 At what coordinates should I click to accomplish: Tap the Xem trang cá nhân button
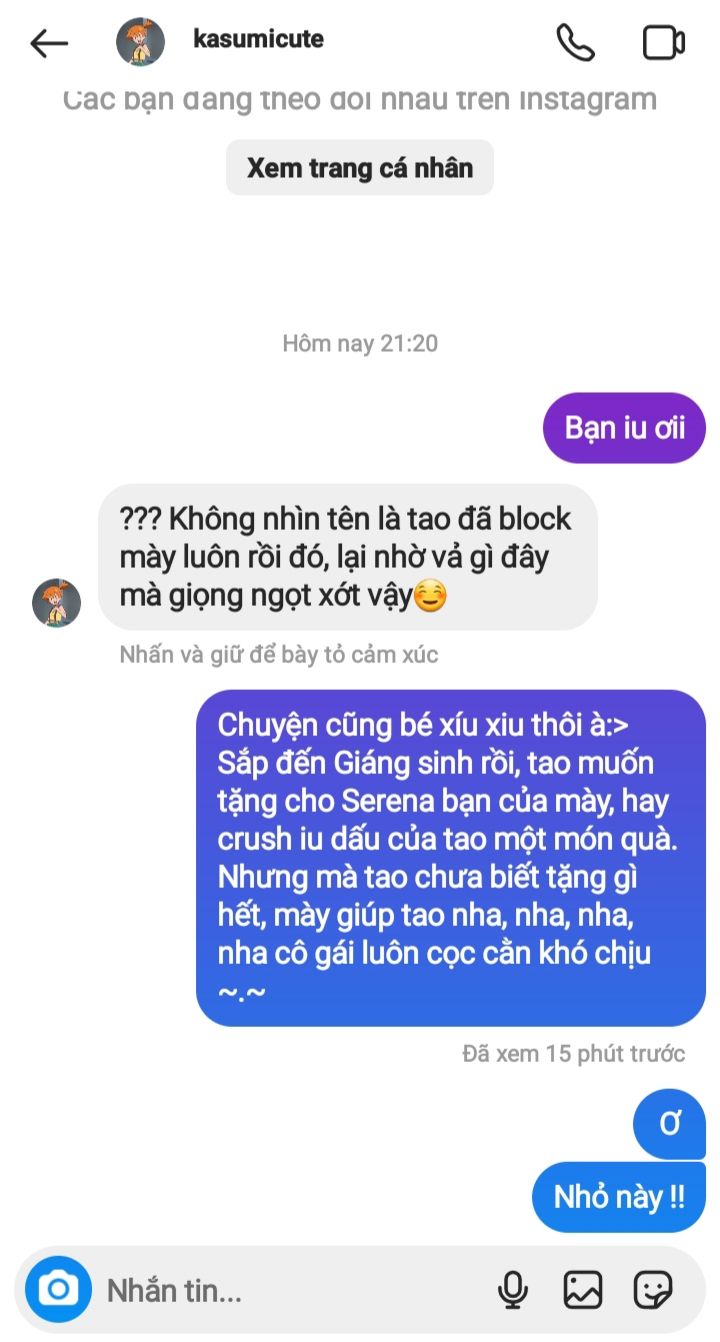(360, 167)
